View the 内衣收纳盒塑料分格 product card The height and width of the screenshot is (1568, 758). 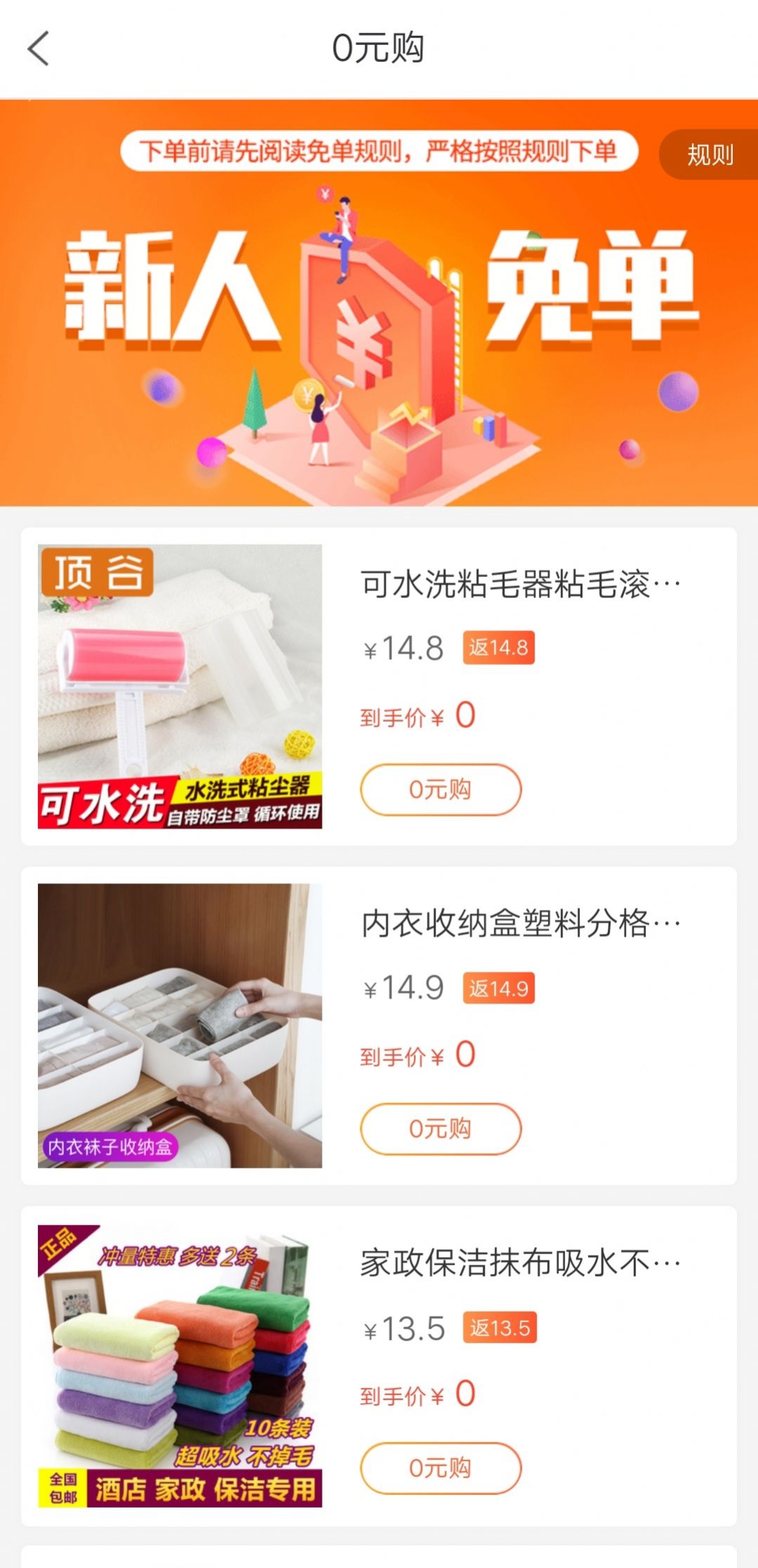pyautogui.click(x=520, y=924)
